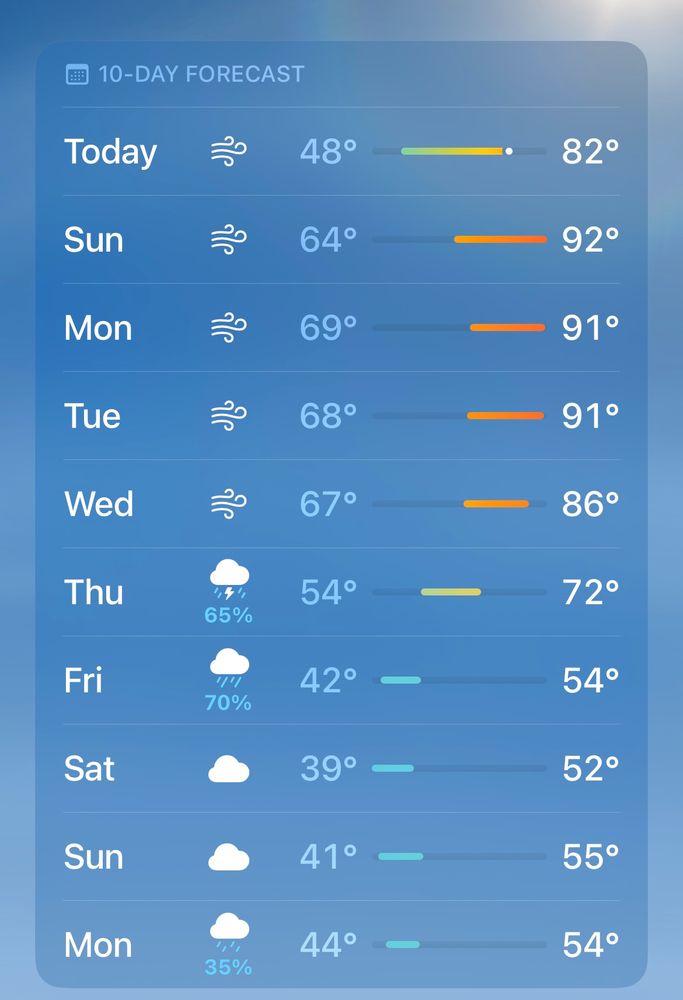Open the Mon forecast with 91° high

point(341,327)
